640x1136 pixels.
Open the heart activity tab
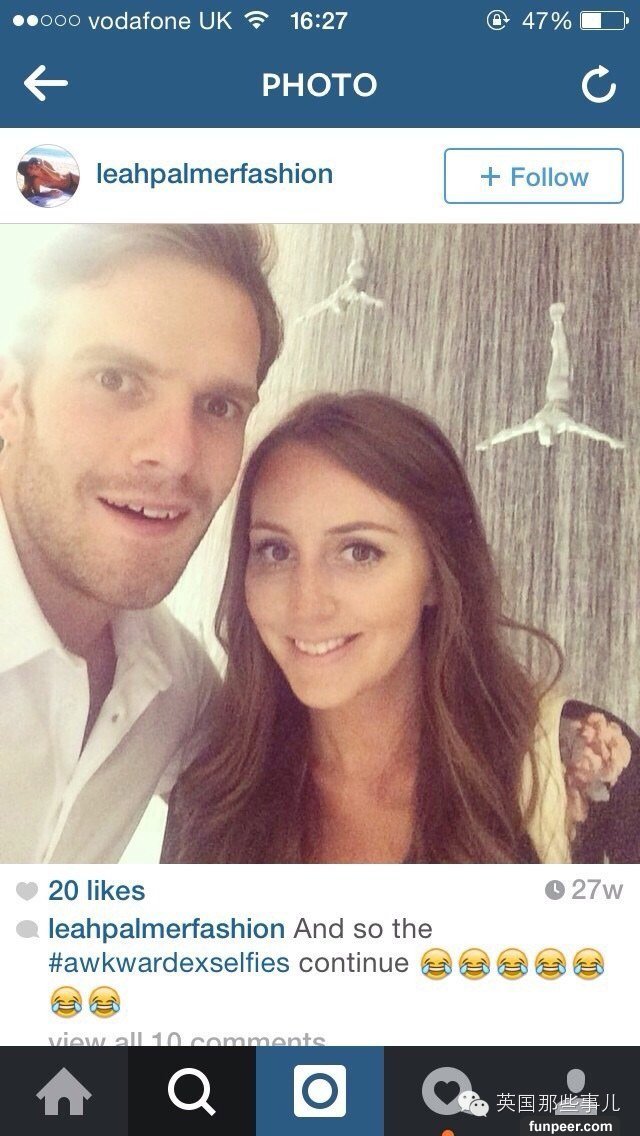pos(446,1090)
